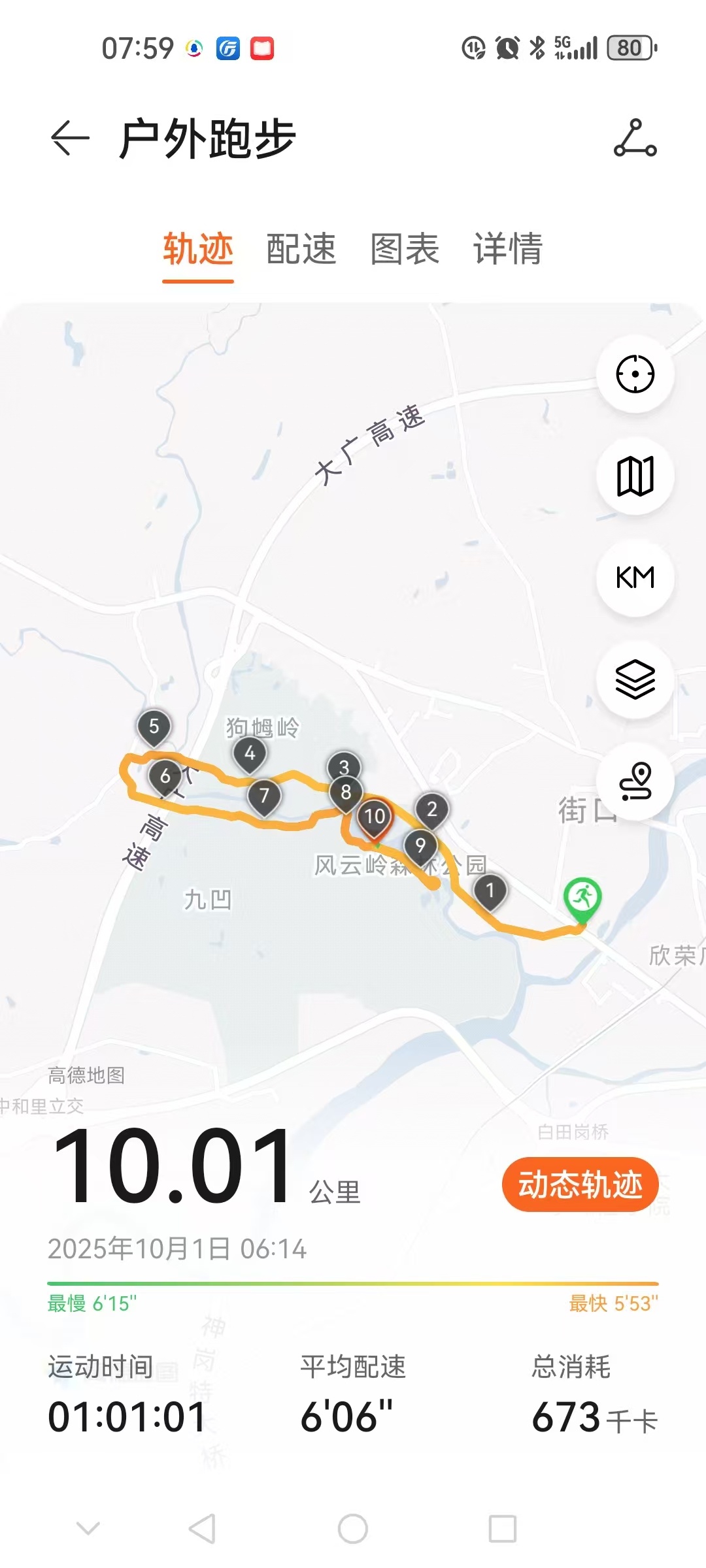The image size is (706, 1568).
Task: Tap the route pin path icon
Action: pyautogui.click(x=635, y=781)
